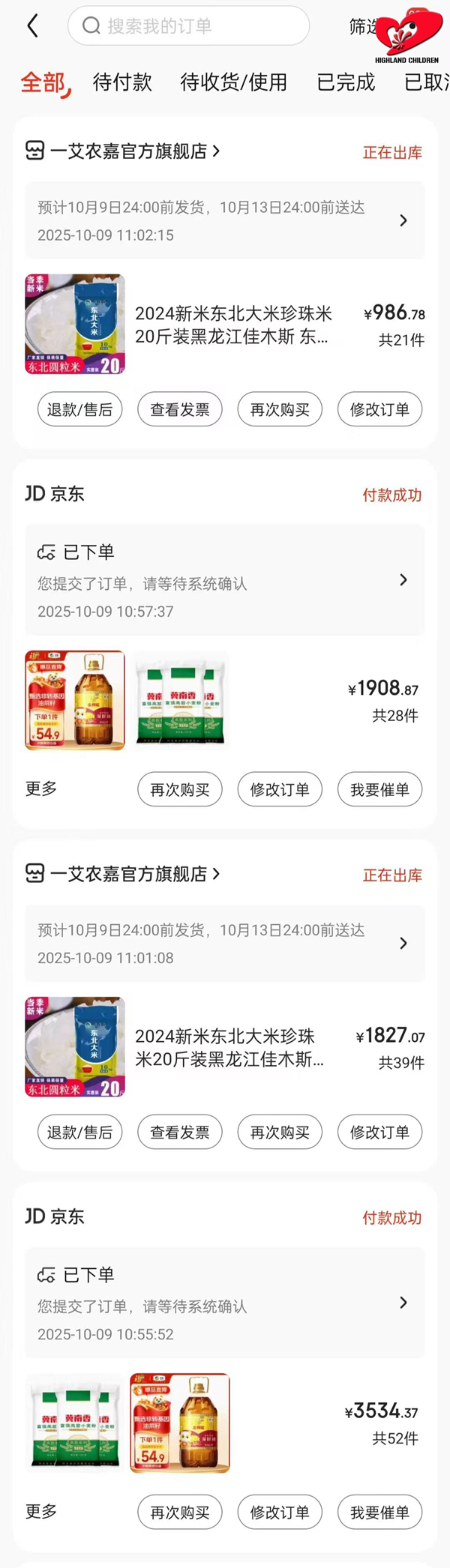
Task: View invoice for the ¥986.78 order
Action: tap(180, 409)
